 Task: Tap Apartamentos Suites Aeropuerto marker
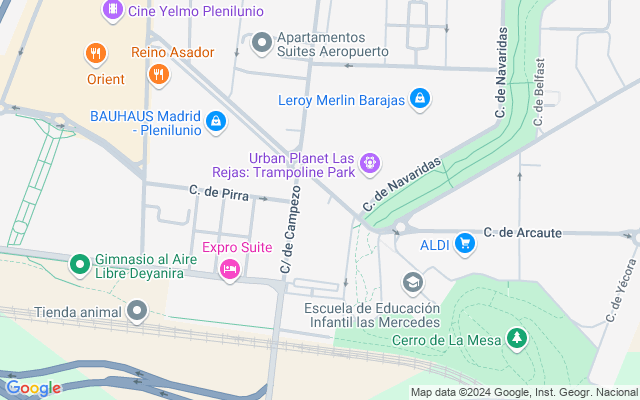[262, 43]
